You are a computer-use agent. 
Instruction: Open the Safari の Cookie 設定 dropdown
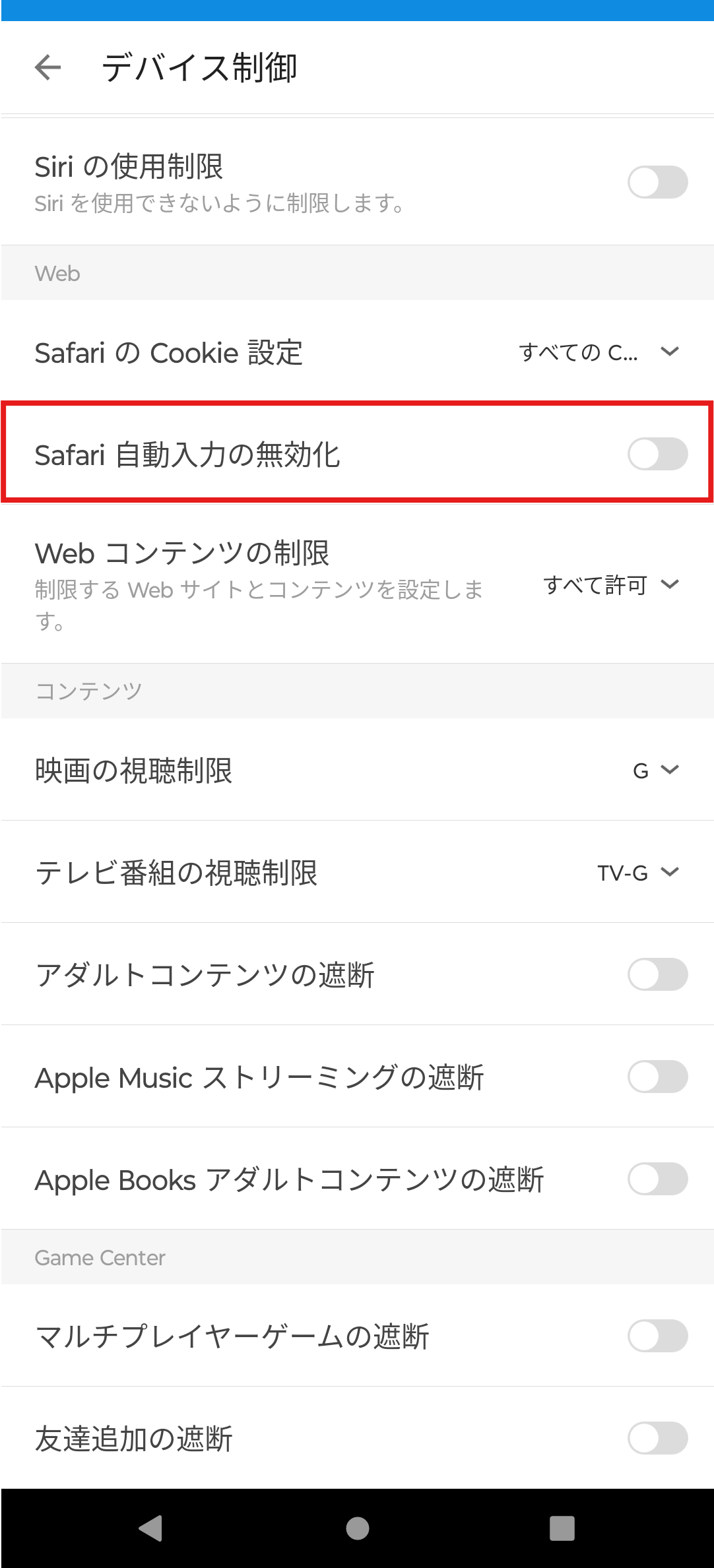click(x=599, y=352)
